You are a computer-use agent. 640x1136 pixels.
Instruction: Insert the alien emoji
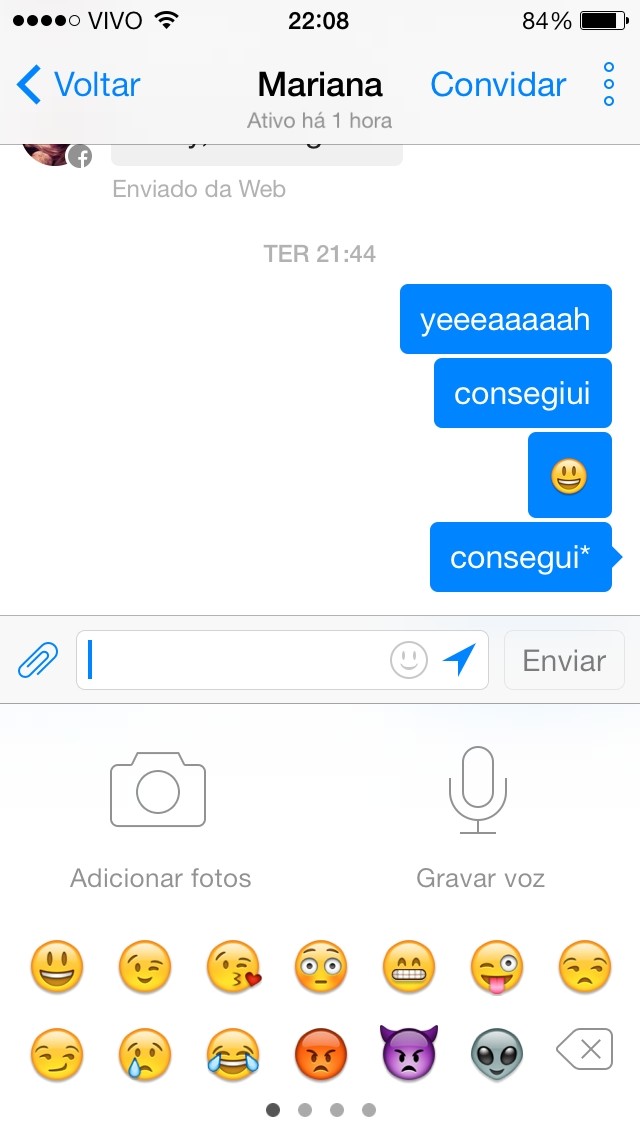tap(496, 1054)
